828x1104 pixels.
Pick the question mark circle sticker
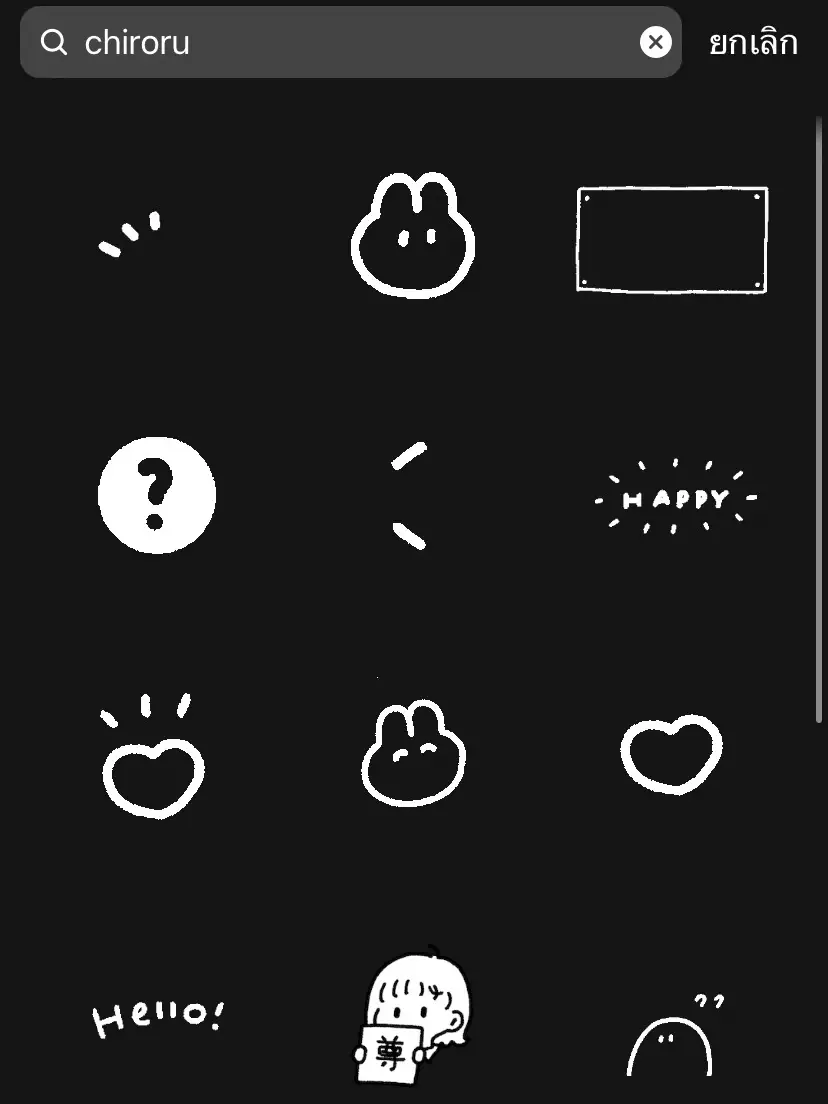pyautogui.click(x=156, y=497)
